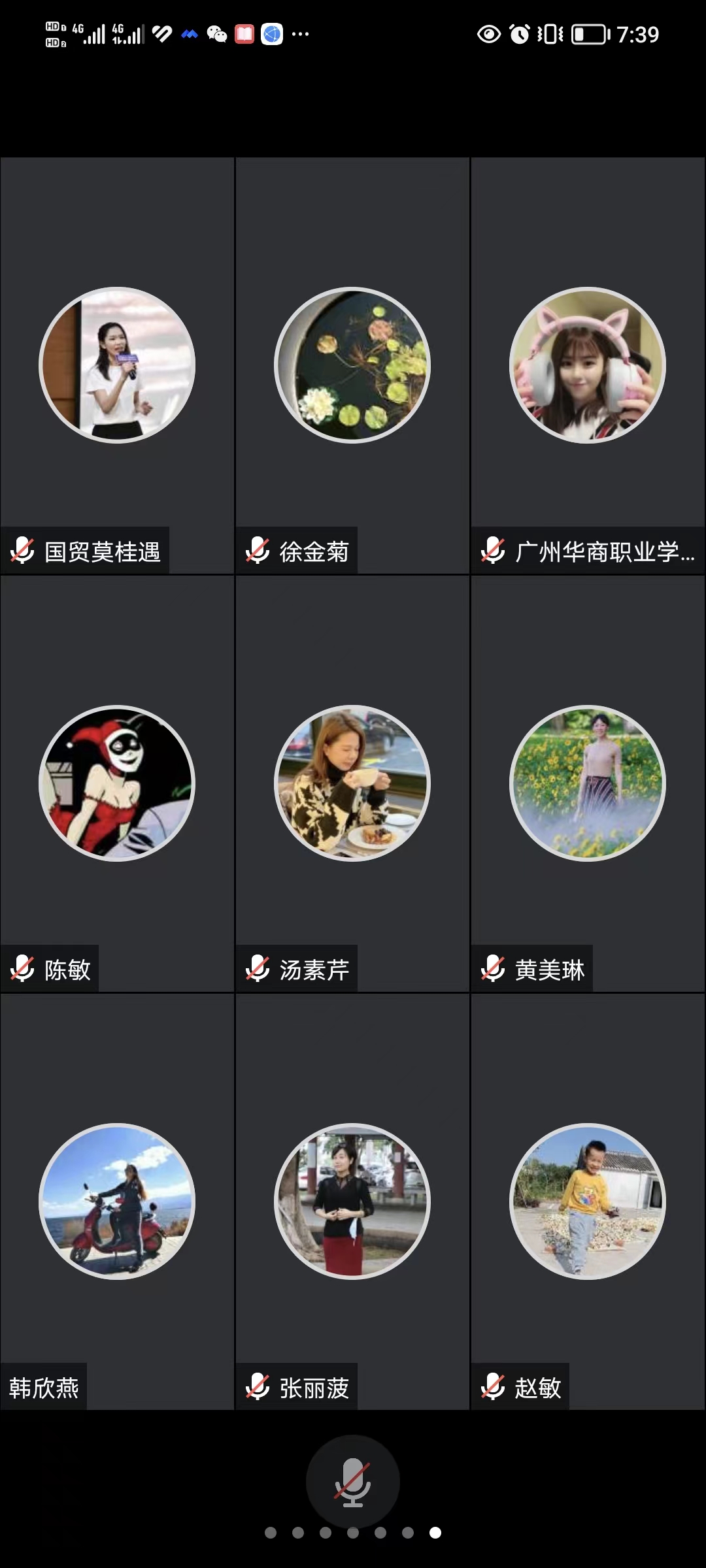Image resolution: width=706 pixels, height=1568 pixels.
Task: Open the 广州华商职业学... participant tile
Action: tap(588, 365)
